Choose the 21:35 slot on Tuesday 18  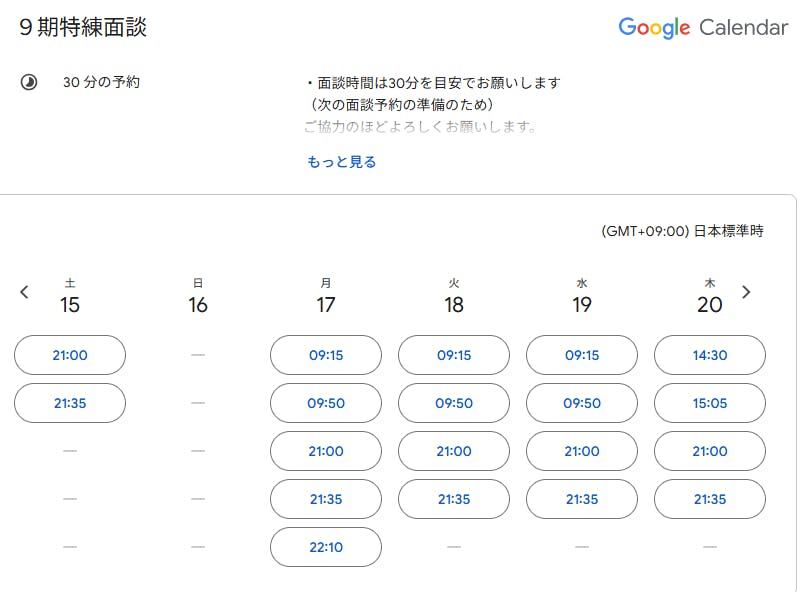[x=454, y=499]
